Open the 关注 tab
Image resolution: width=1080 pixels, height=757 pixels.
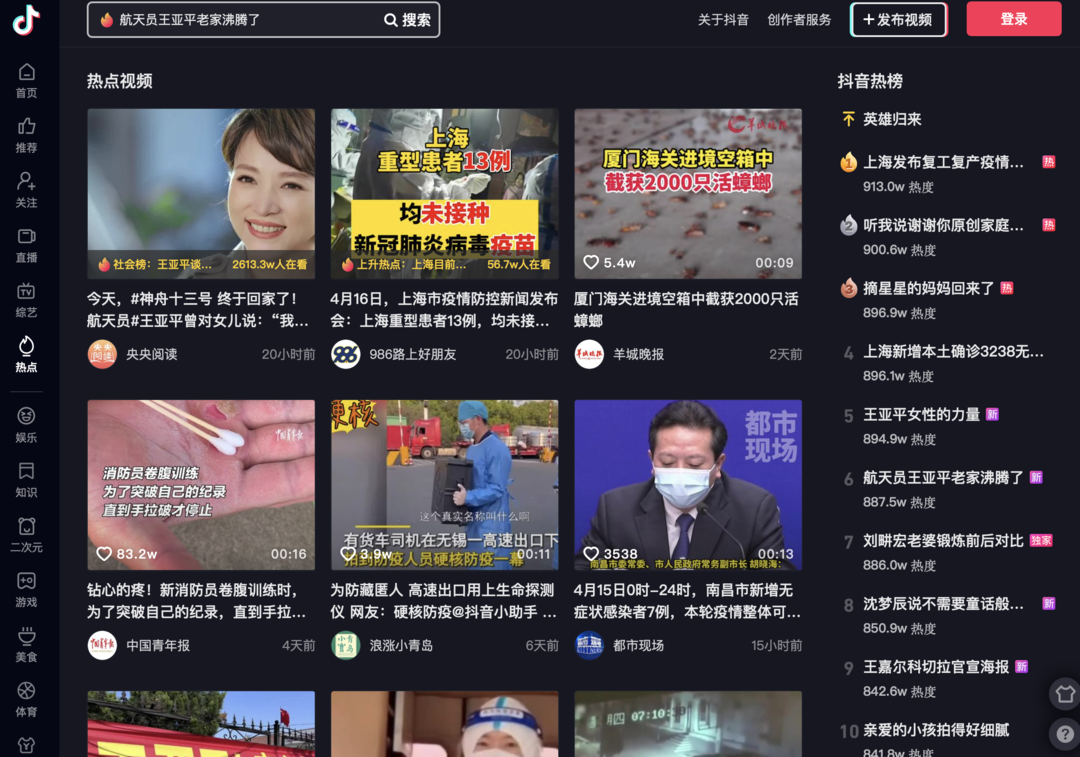point(26,191)
